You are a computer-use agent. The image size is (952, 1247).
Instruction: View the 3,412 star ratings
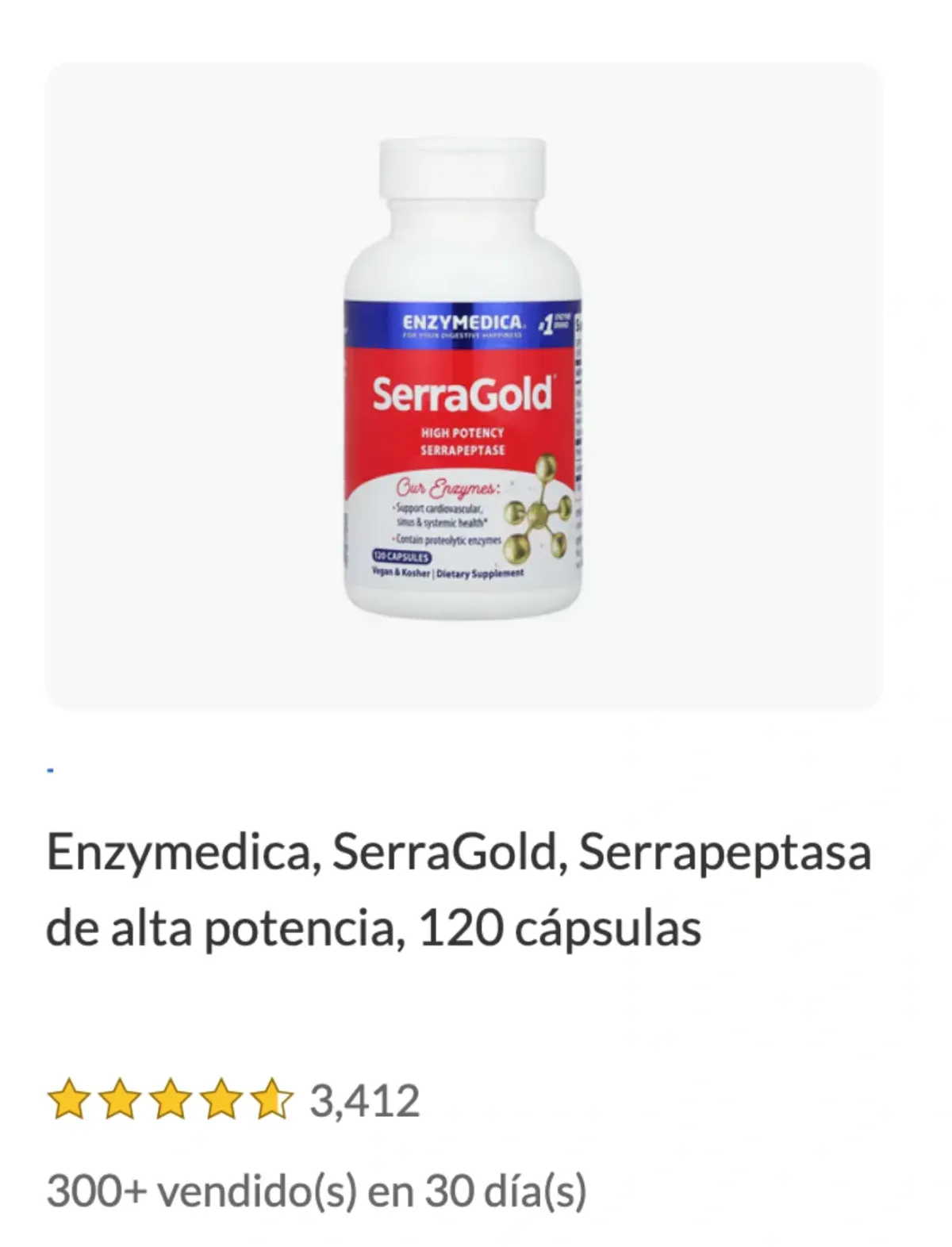click(233, 1100)
